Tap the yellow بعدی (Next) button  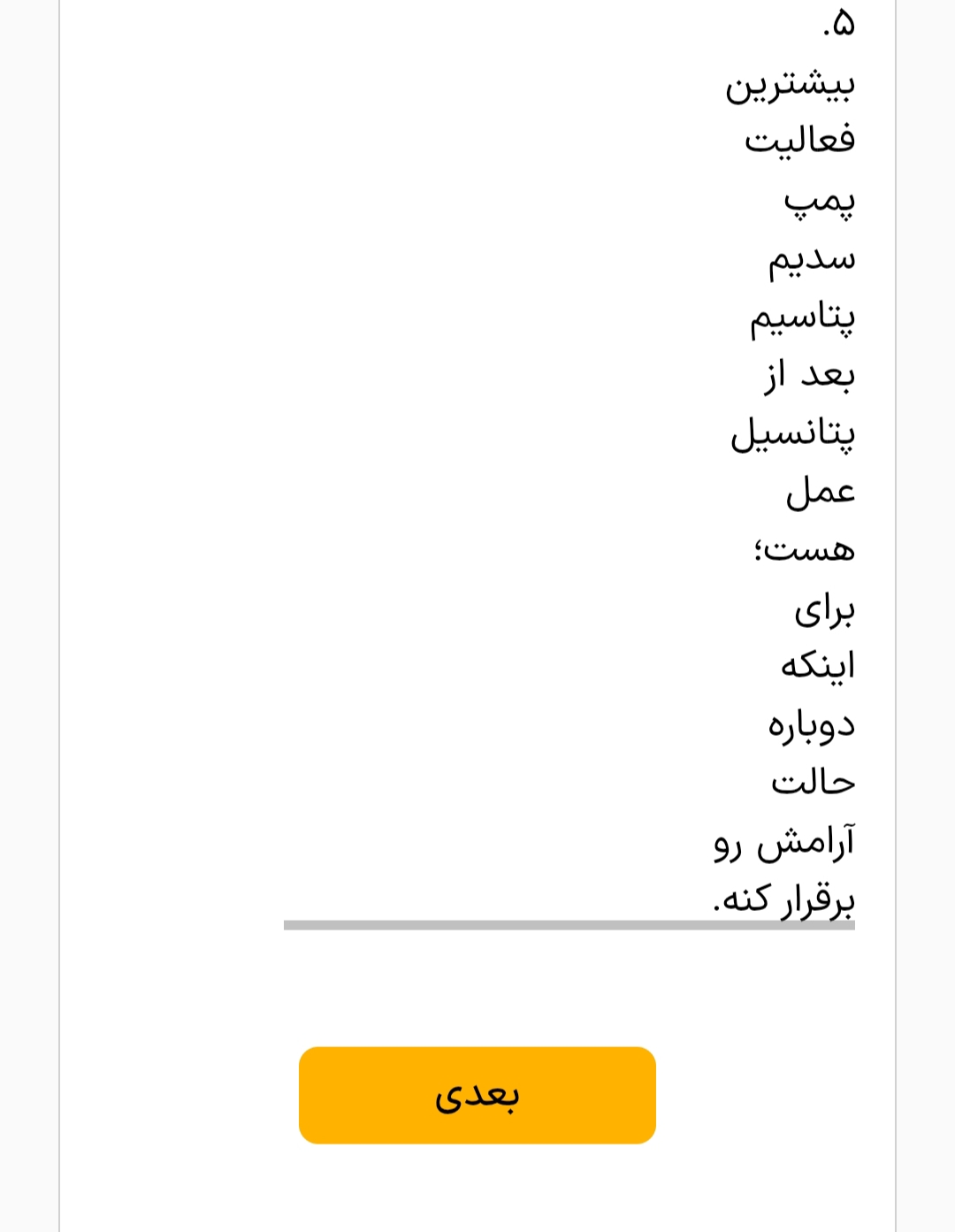(x=477, y=1095)
